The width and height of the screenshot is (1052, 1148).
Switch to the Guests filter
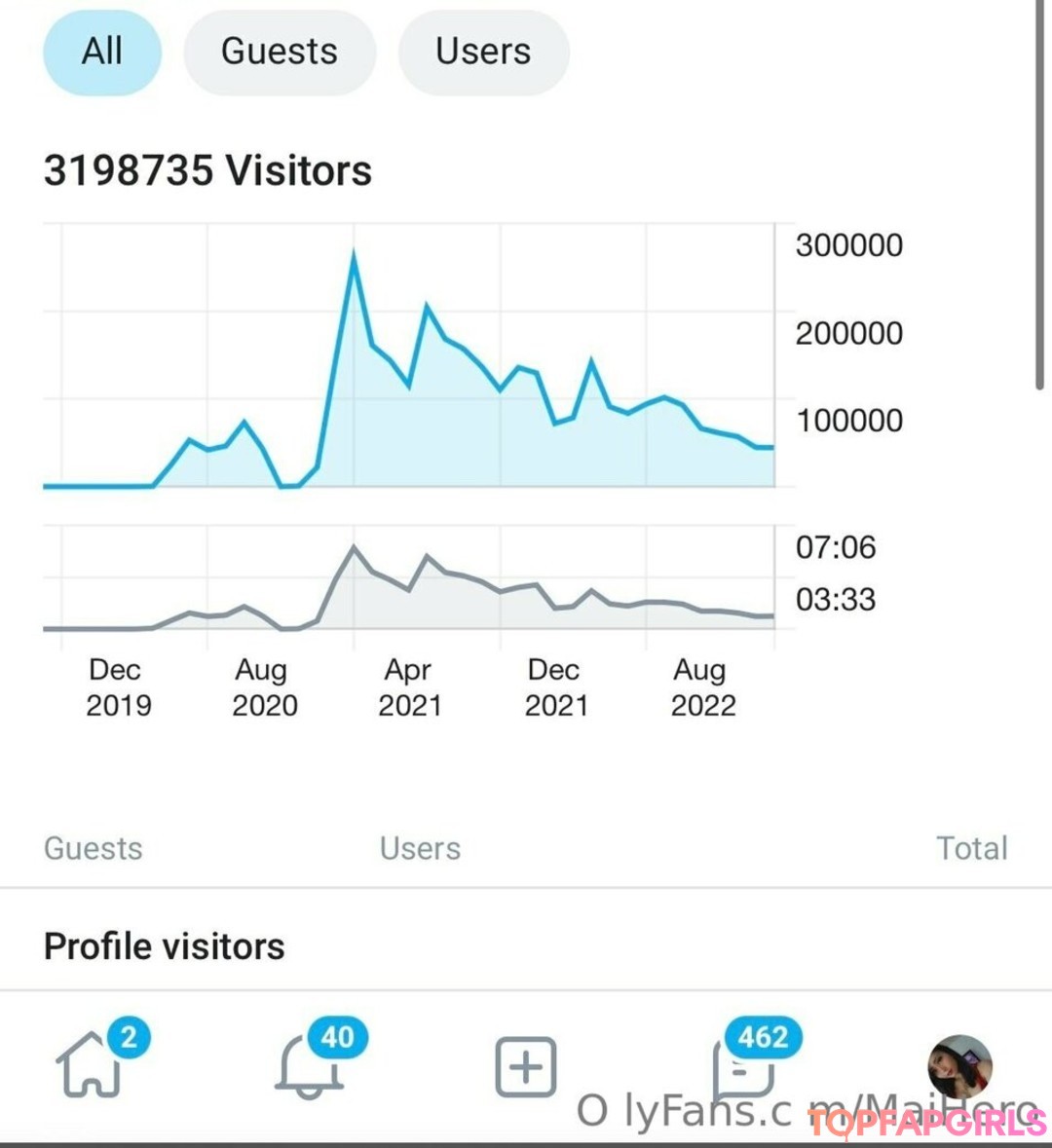(x=280, y=51)
